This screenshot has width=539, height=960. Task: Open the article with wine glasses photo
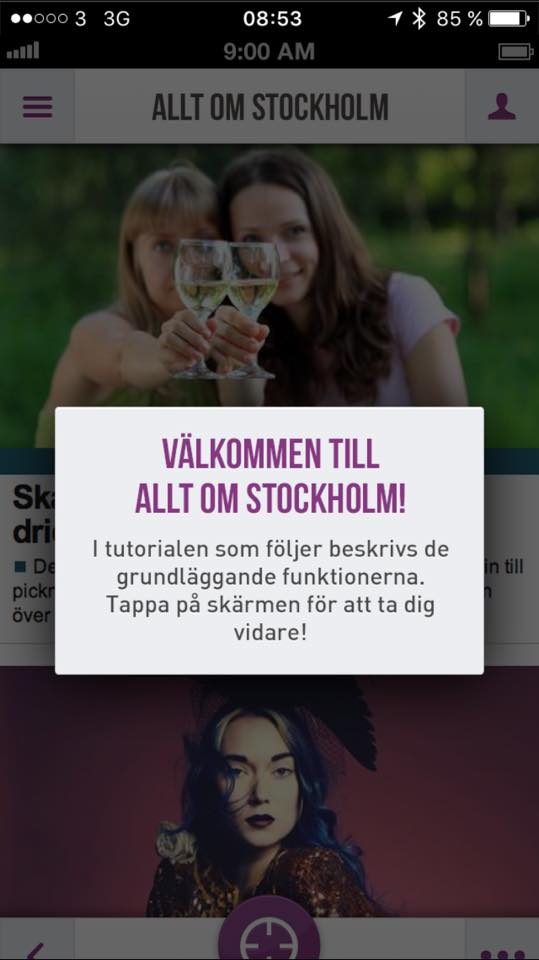(x=270, y=296)
